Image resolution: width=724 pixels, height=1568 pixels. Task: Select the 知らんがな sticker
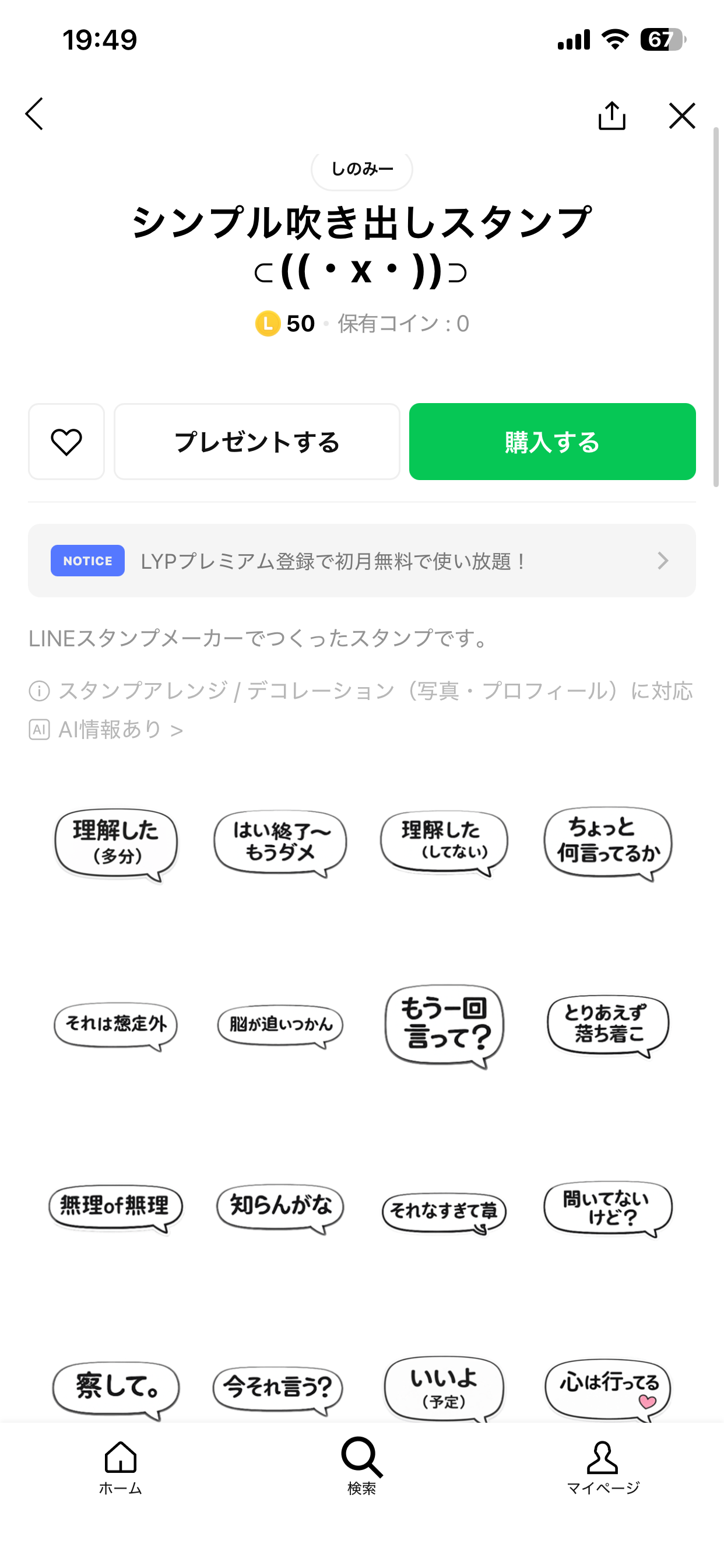[280, 1207]
